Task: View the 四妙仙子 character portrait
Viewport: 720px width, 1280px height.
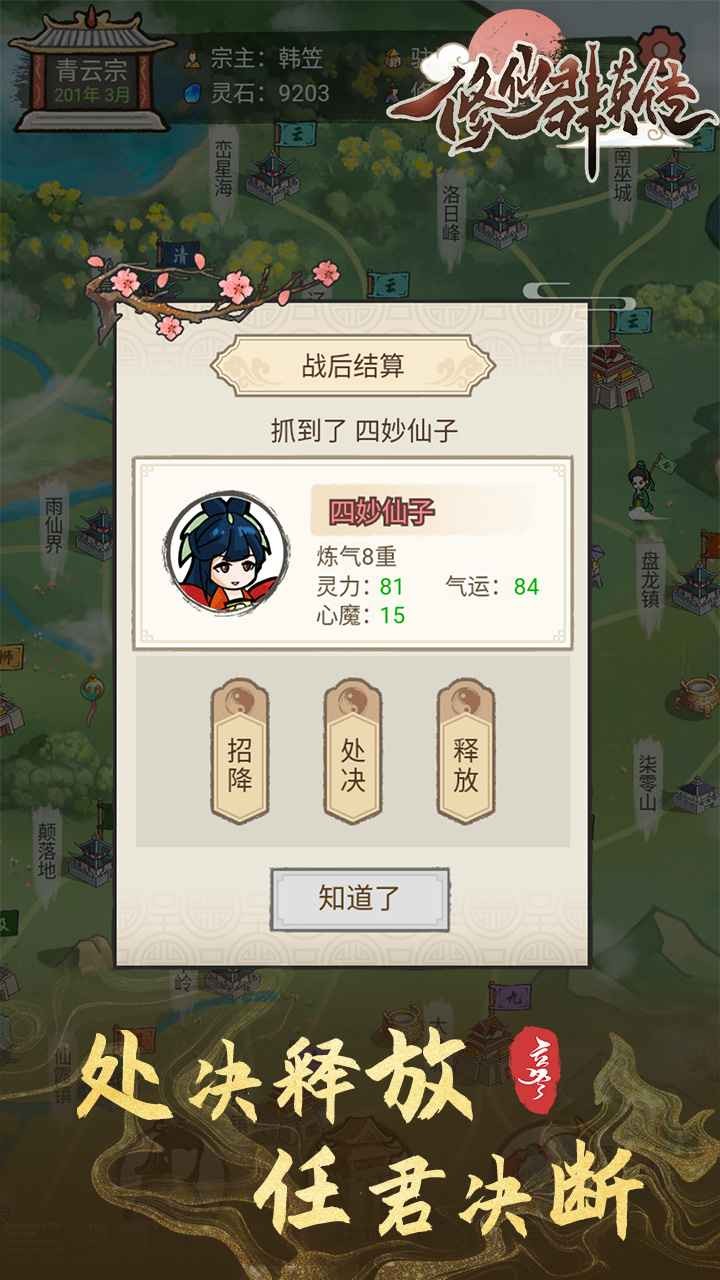Action: tap(226, 563)
